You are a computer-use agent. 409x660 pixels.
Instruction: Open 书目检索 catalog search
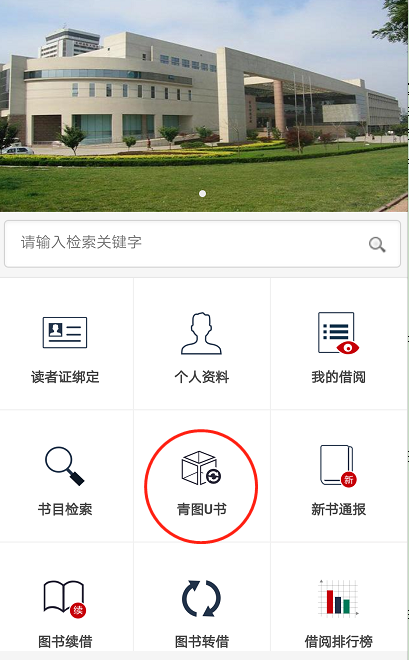click(65, 476)
